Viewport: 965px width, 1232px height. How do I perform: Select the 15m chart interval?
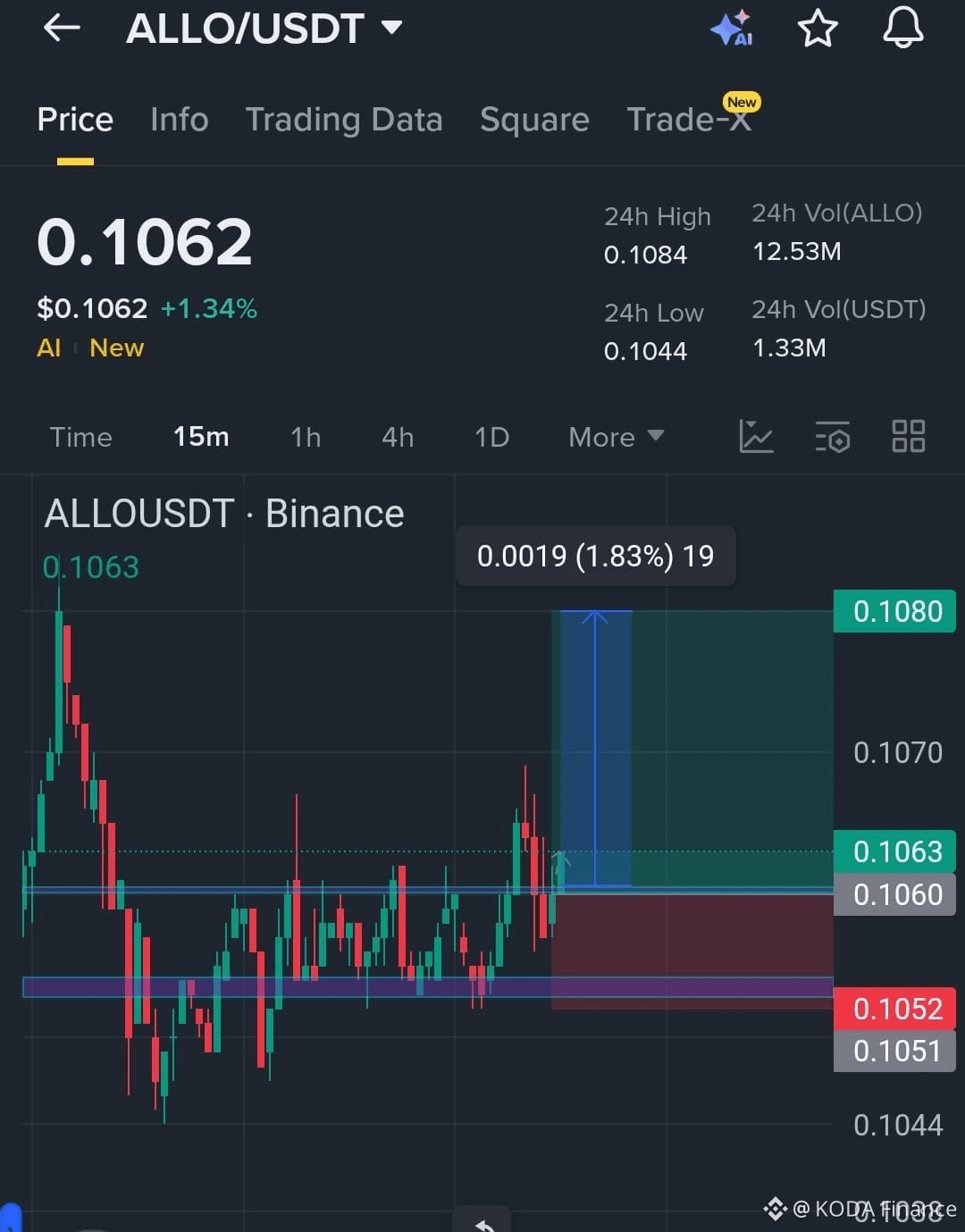pyautogui.click(x=201, y=437)
